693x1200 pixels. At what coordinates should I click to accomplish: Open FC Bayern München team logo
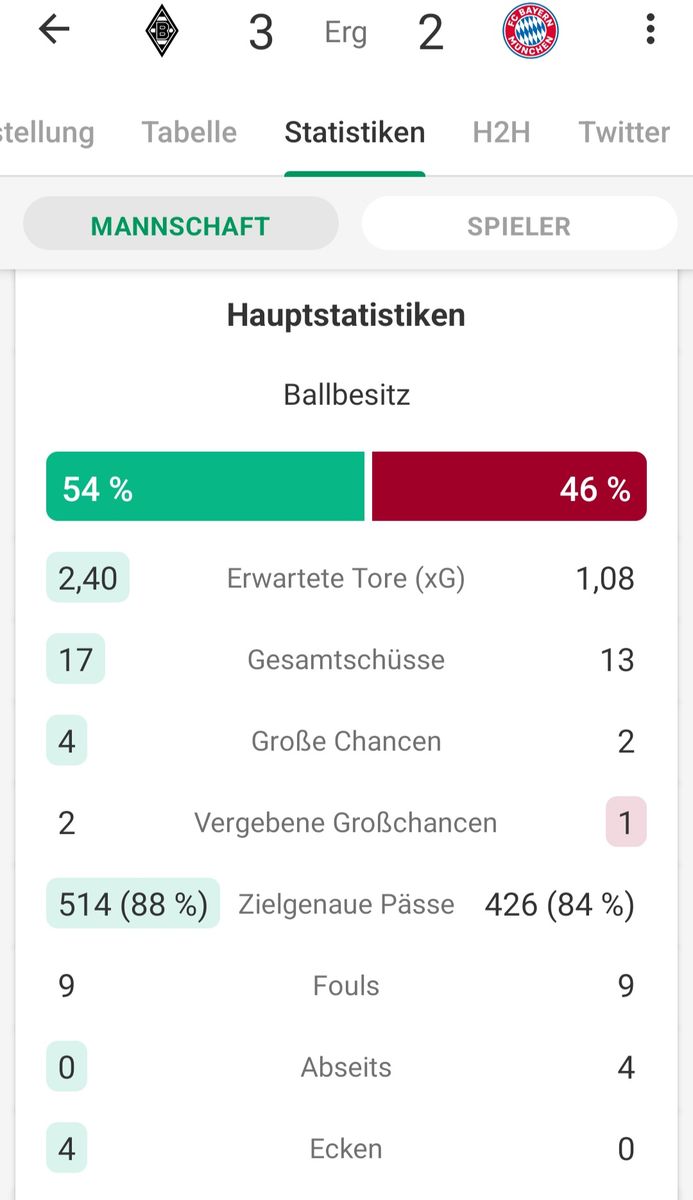click(x=530, y=32)
